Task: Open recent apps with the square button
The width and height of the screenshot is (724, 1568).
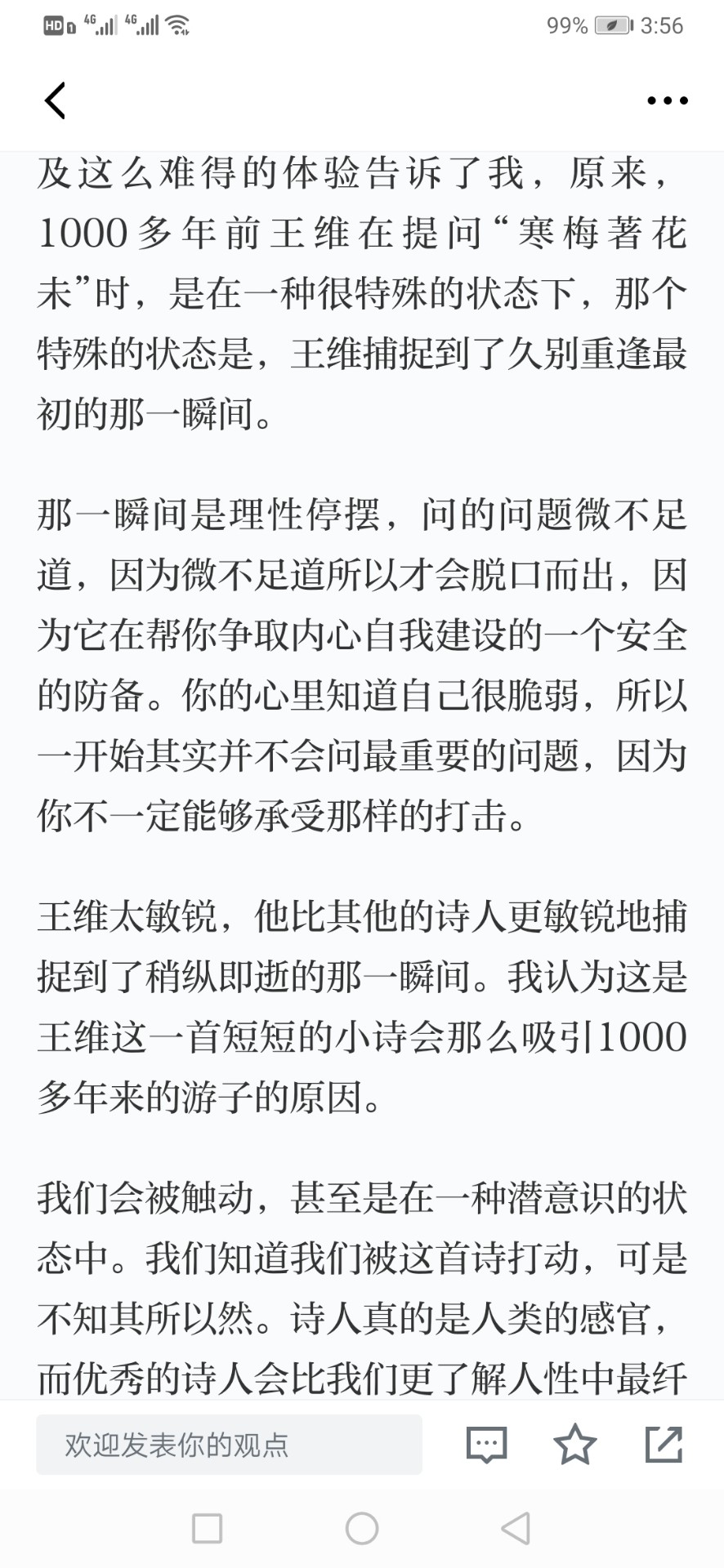Action: tap(207, 1529)
